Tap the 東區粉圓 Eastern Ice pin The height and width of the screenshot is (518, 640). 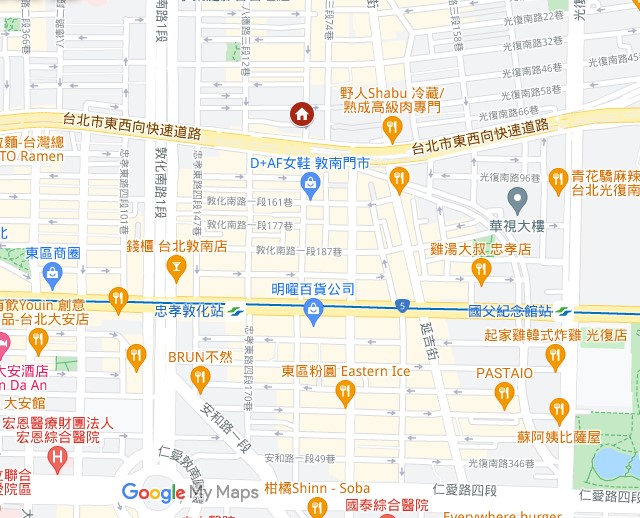pos(346,392)
